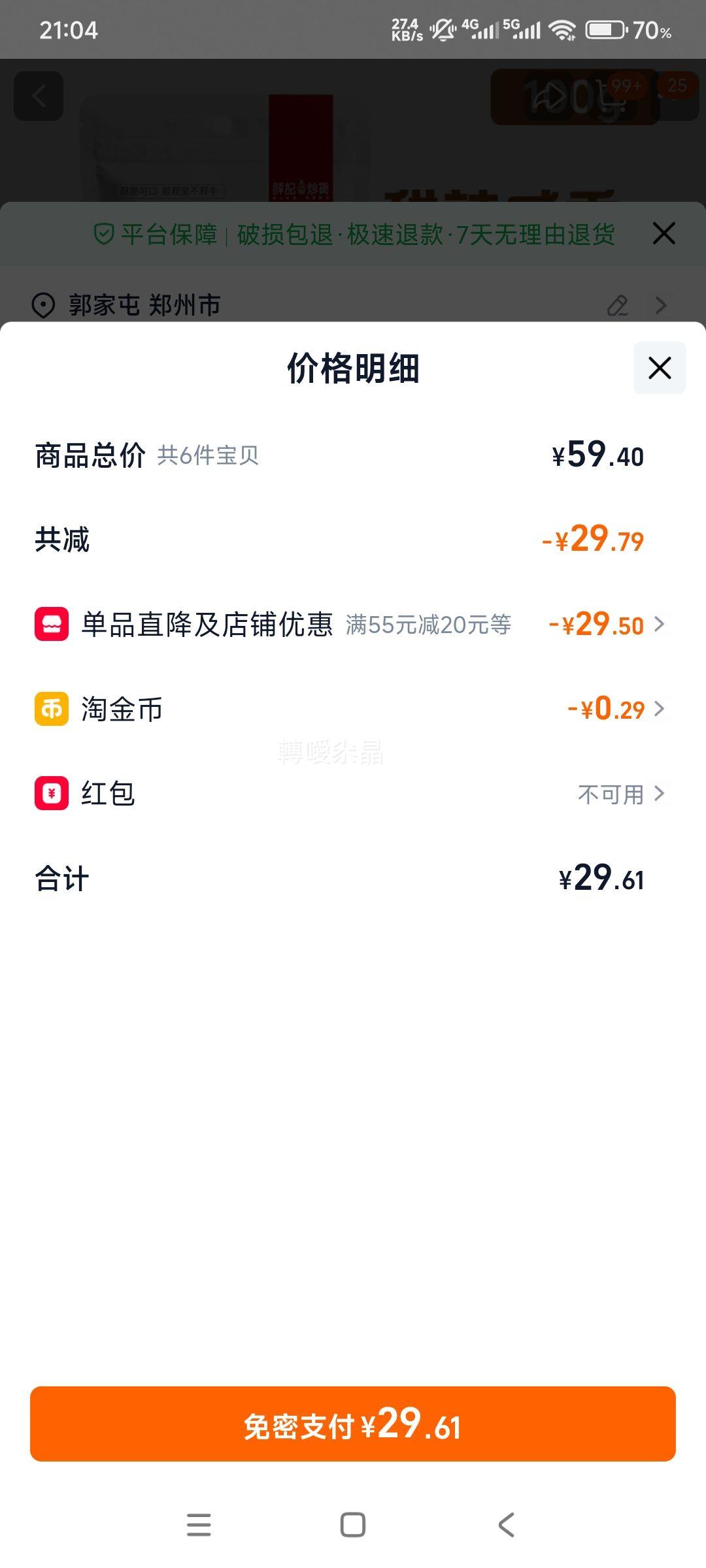
Task: Tap the 合计 total amount row
Action: pyautogui.click(x=353, y=879)
